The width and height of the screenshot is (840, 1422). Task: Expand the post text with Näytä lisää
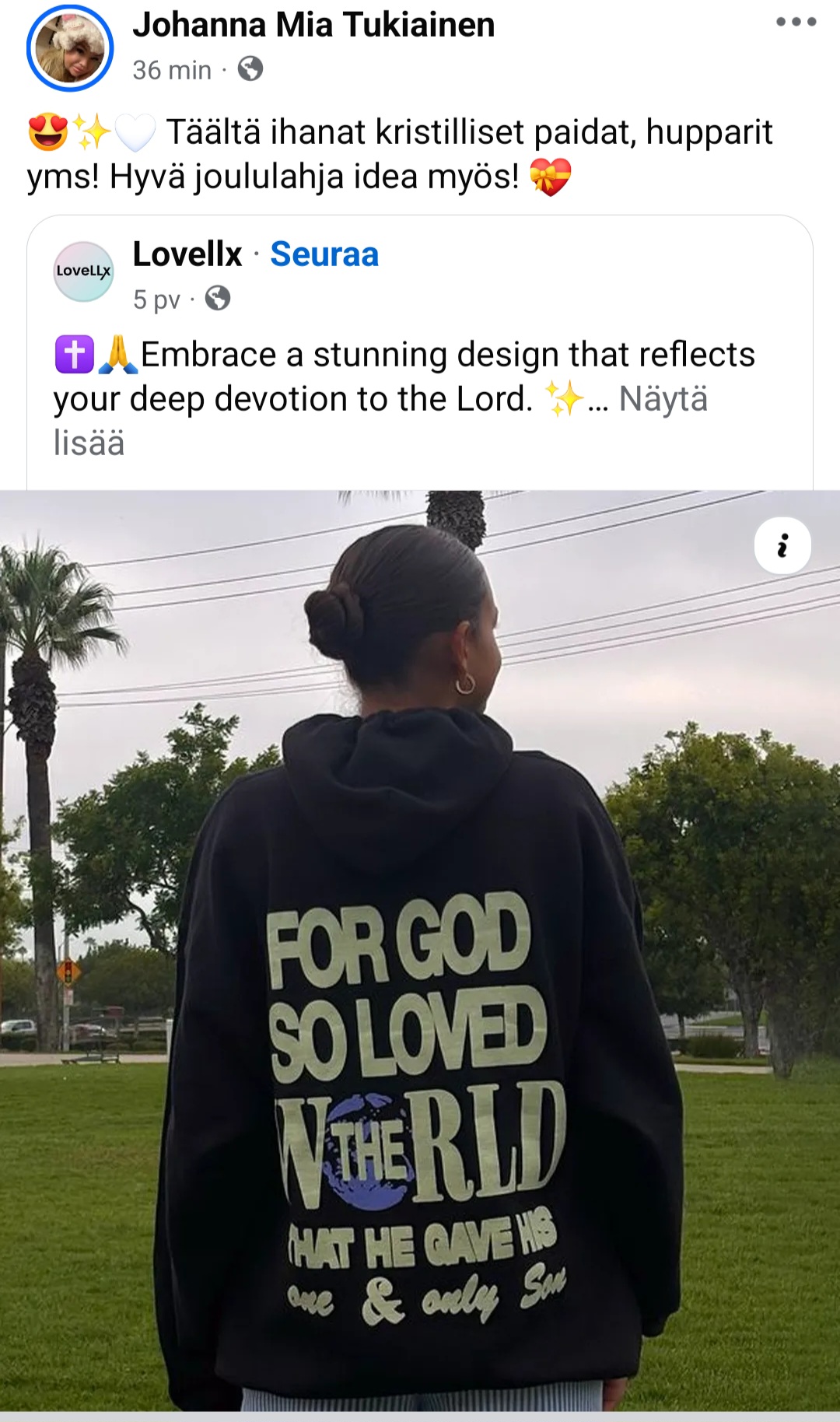click(663, 400)
